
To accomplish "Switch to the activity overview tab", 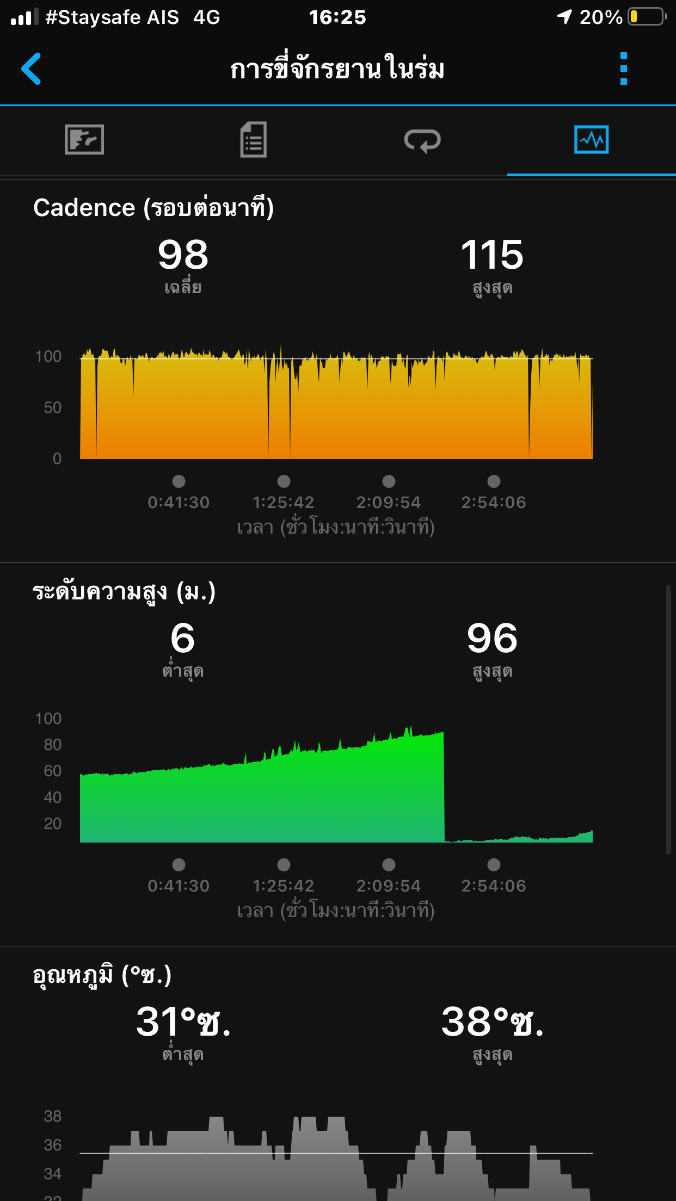I will point(84,140).
